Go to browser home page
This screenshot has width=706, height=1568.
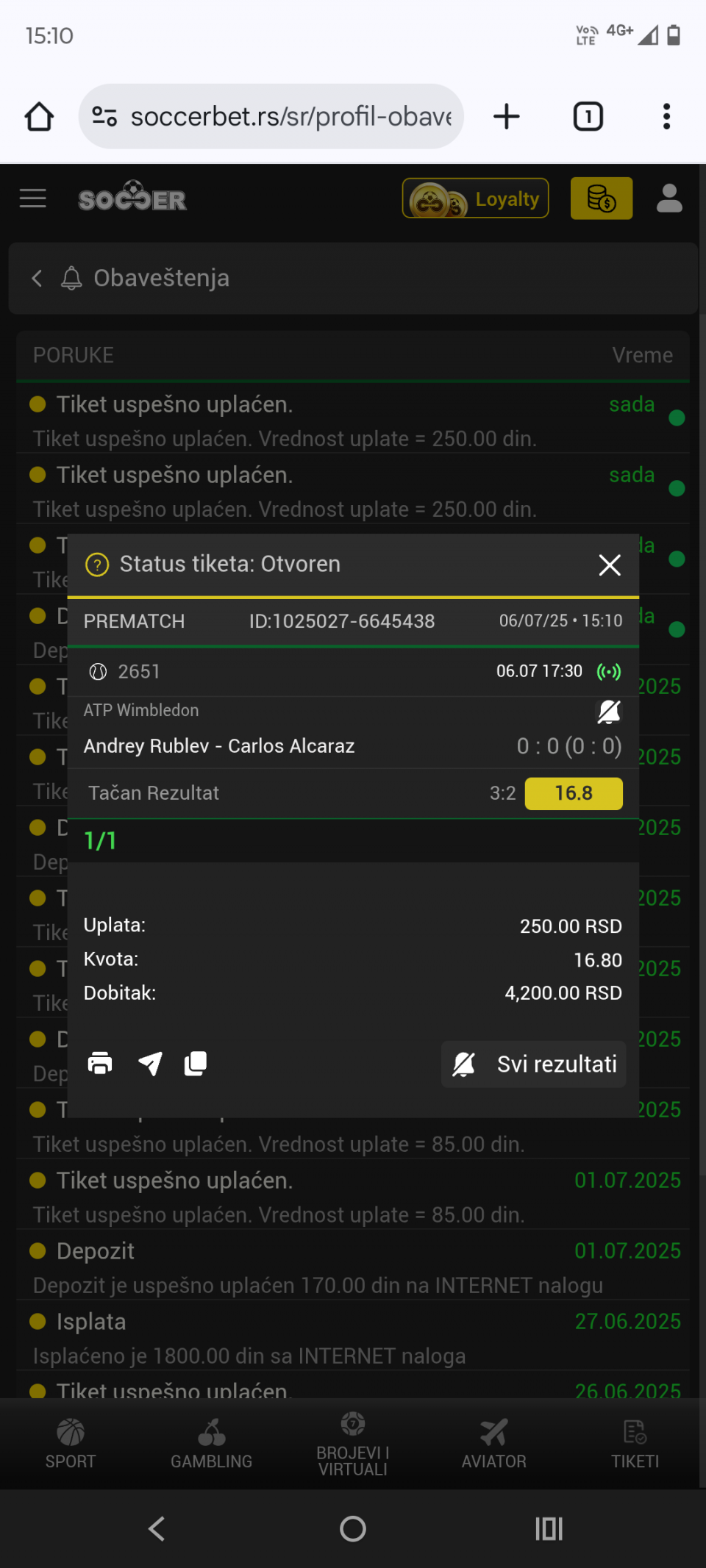(x=40, y=116)
